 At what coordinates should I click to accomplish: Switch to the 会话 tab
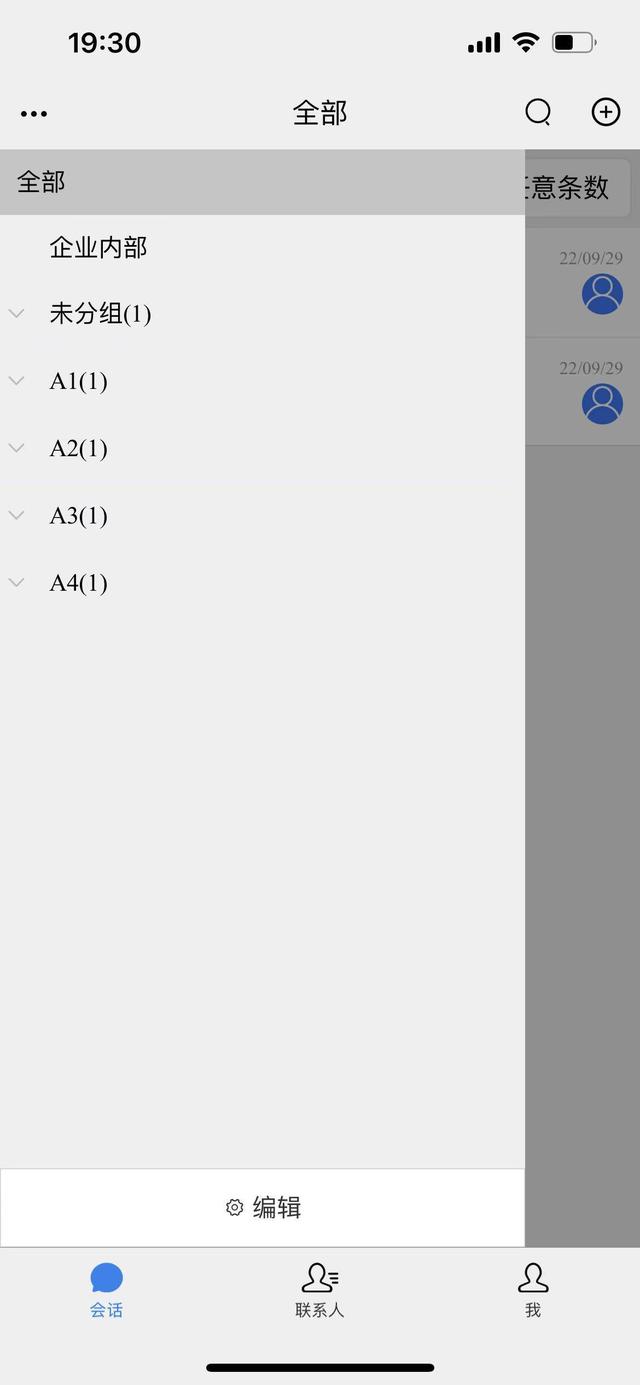tap(106, 1290)
